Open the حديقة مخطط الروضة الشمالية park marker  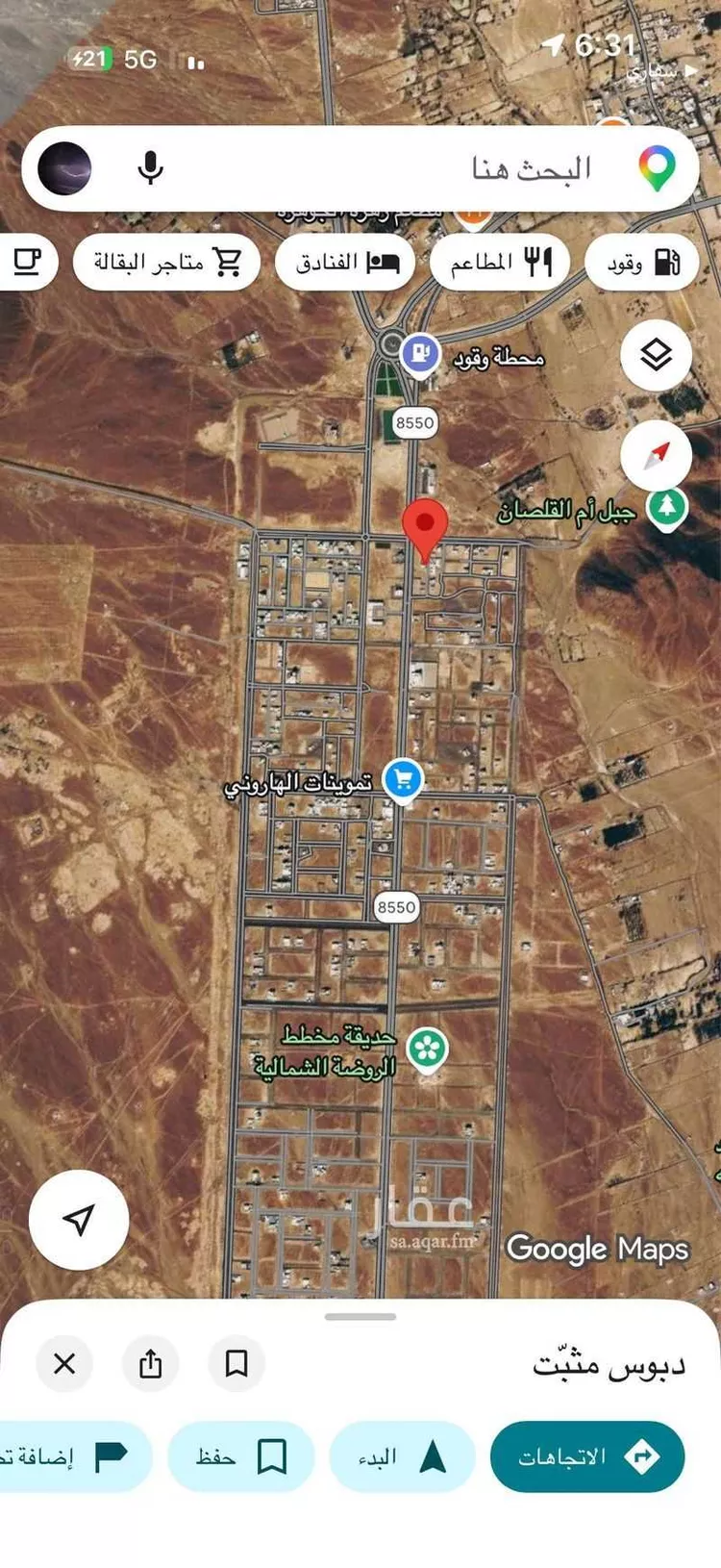click(427, 1050)
